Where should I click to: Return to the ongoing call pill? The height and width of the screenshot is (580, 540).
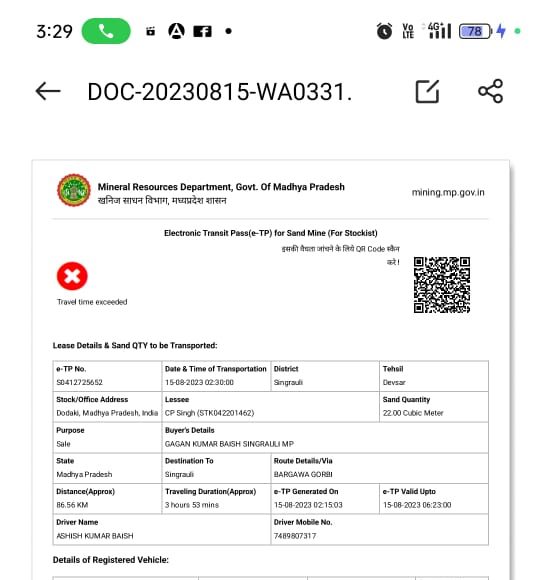coord(106,31)
